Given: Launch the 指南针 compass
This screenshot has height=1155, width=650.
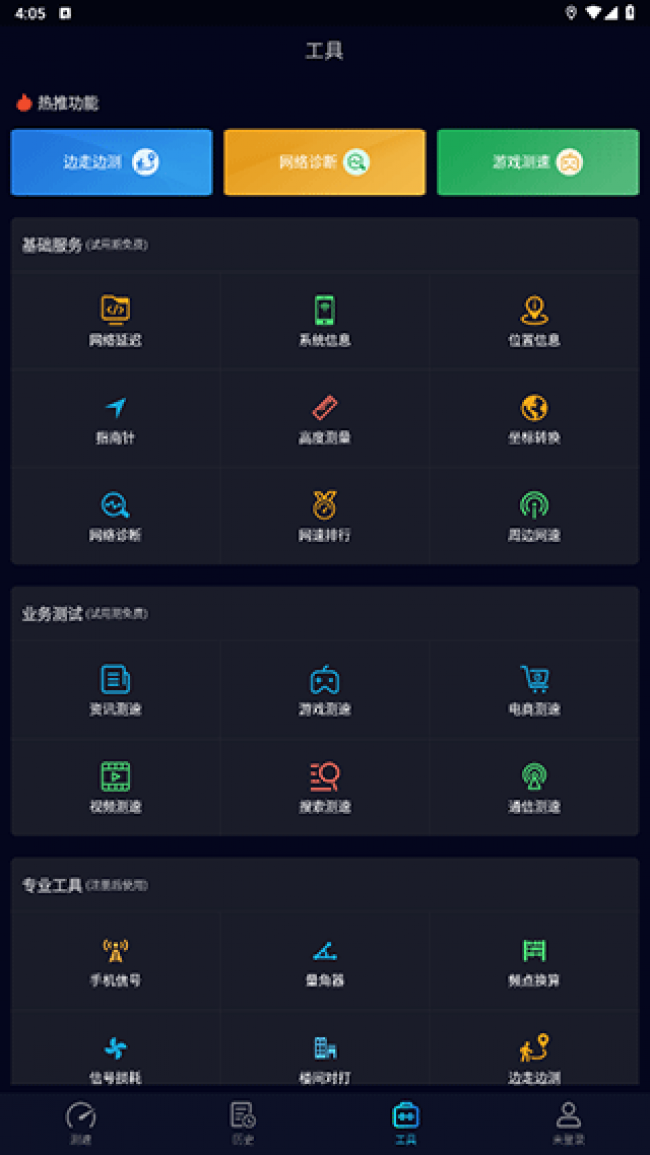Looking at the screenshot, I should pyautogui.click(x=115, y=418).
